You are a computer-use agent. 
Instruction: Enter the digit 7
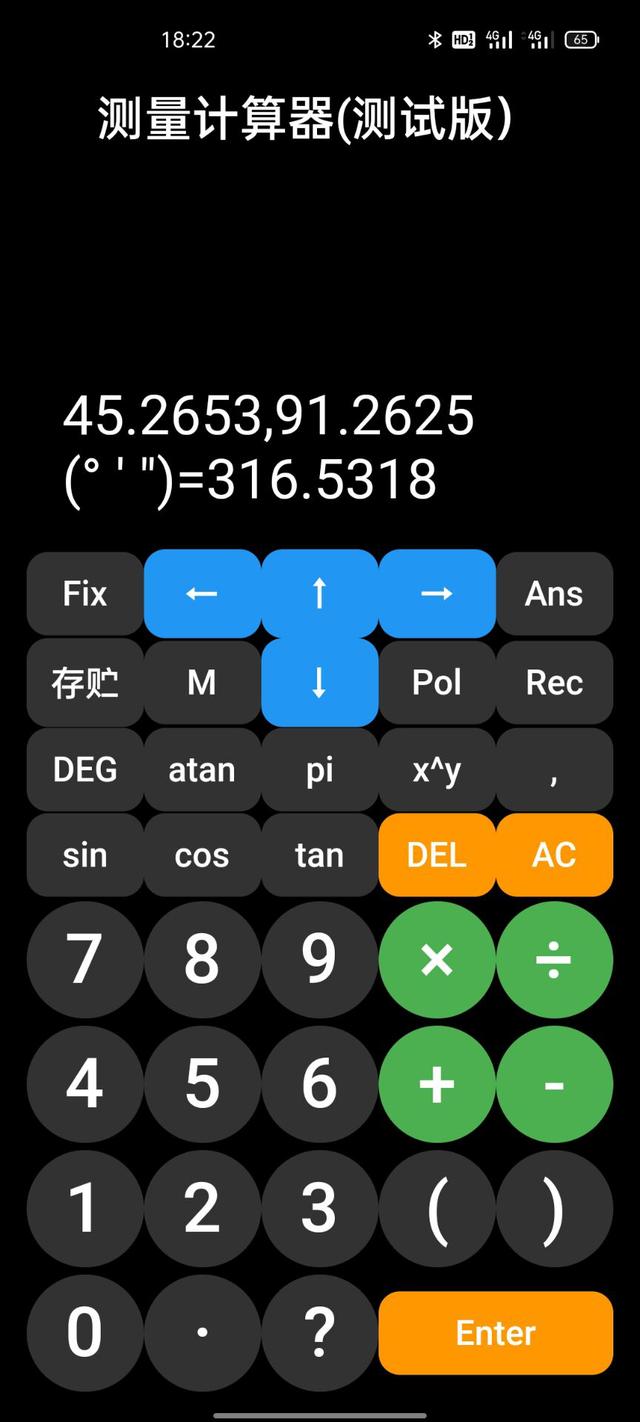[x=85, y=960]
